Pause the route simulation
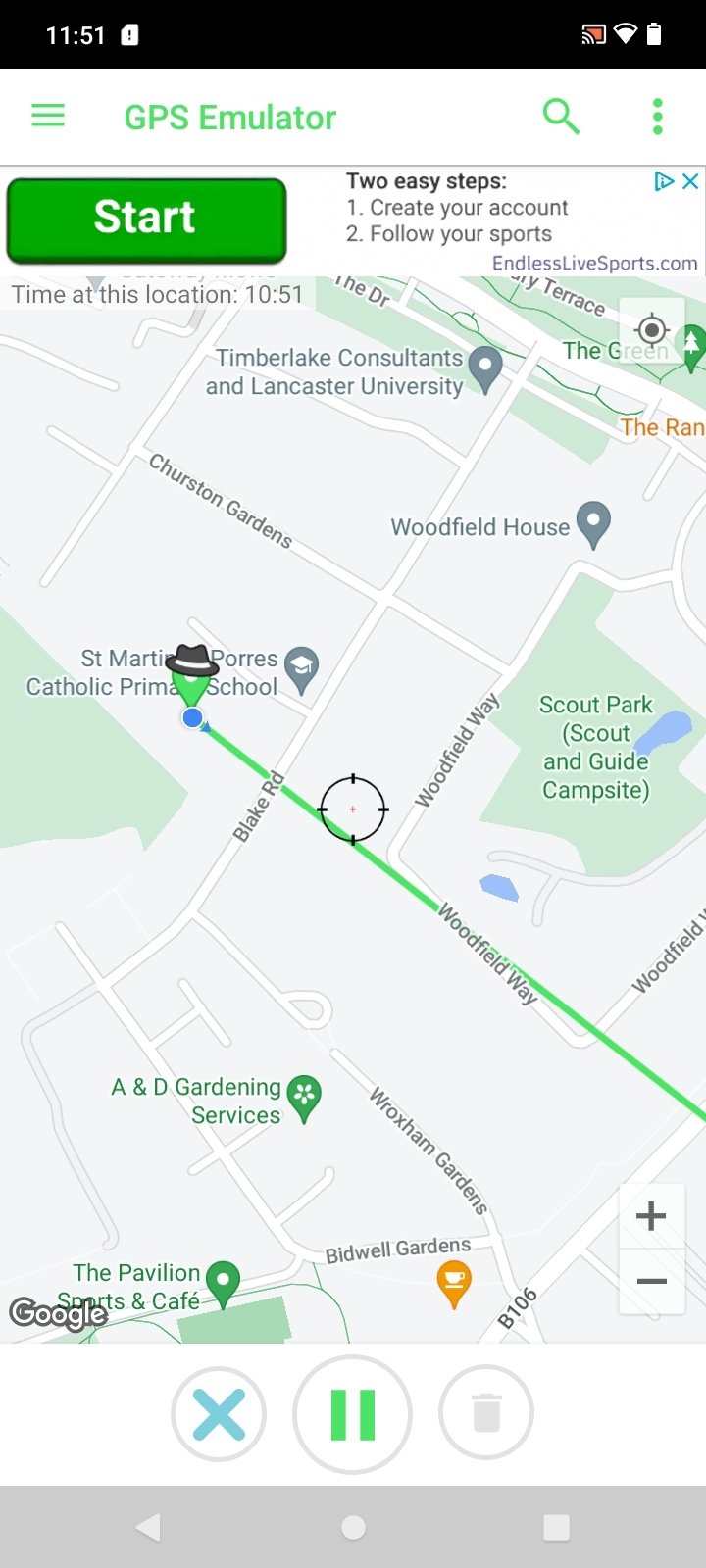 [353, 1414]
